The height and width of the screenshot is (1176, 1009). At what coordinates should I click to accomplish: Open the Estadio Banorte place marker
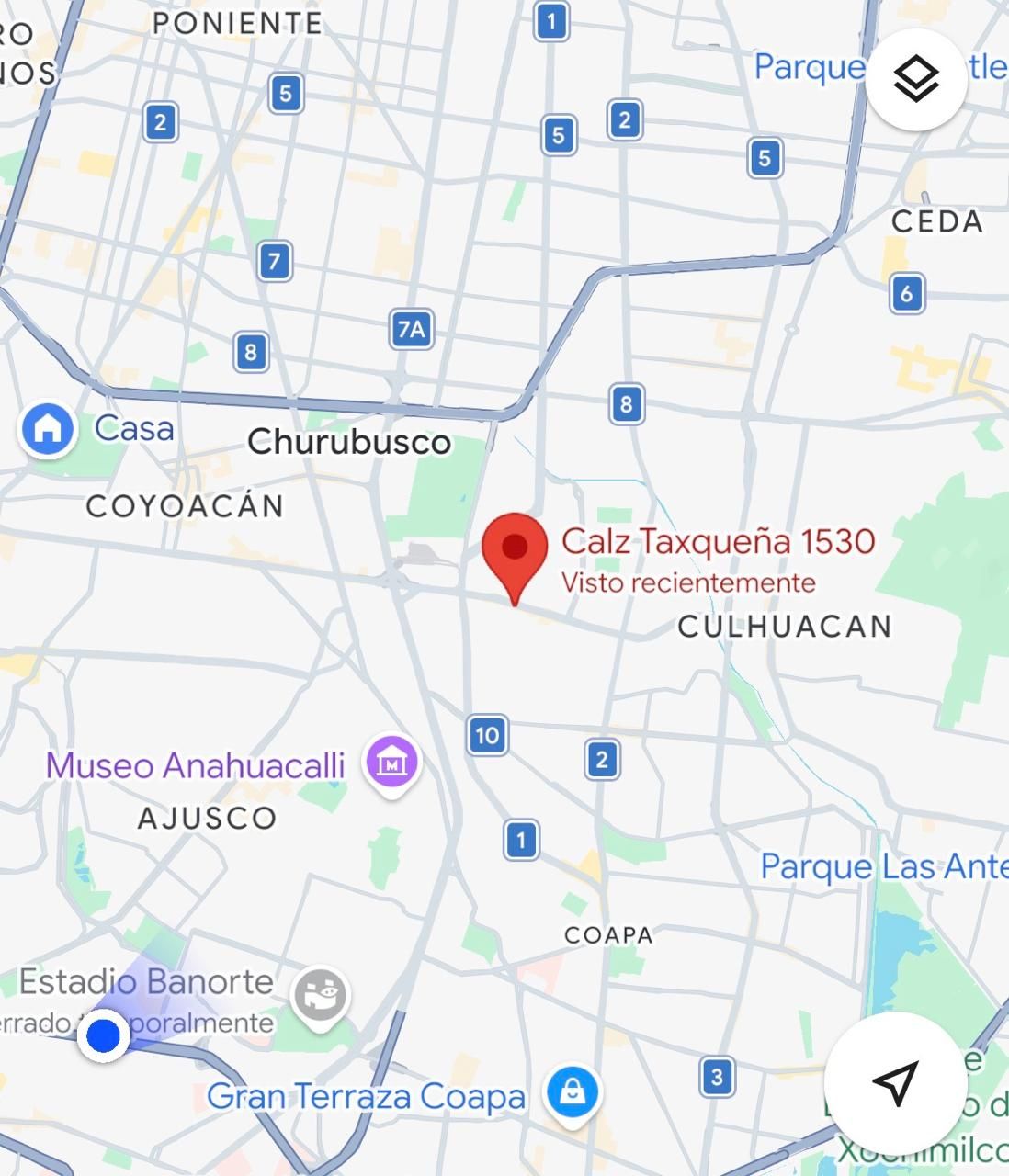[320, 995]
